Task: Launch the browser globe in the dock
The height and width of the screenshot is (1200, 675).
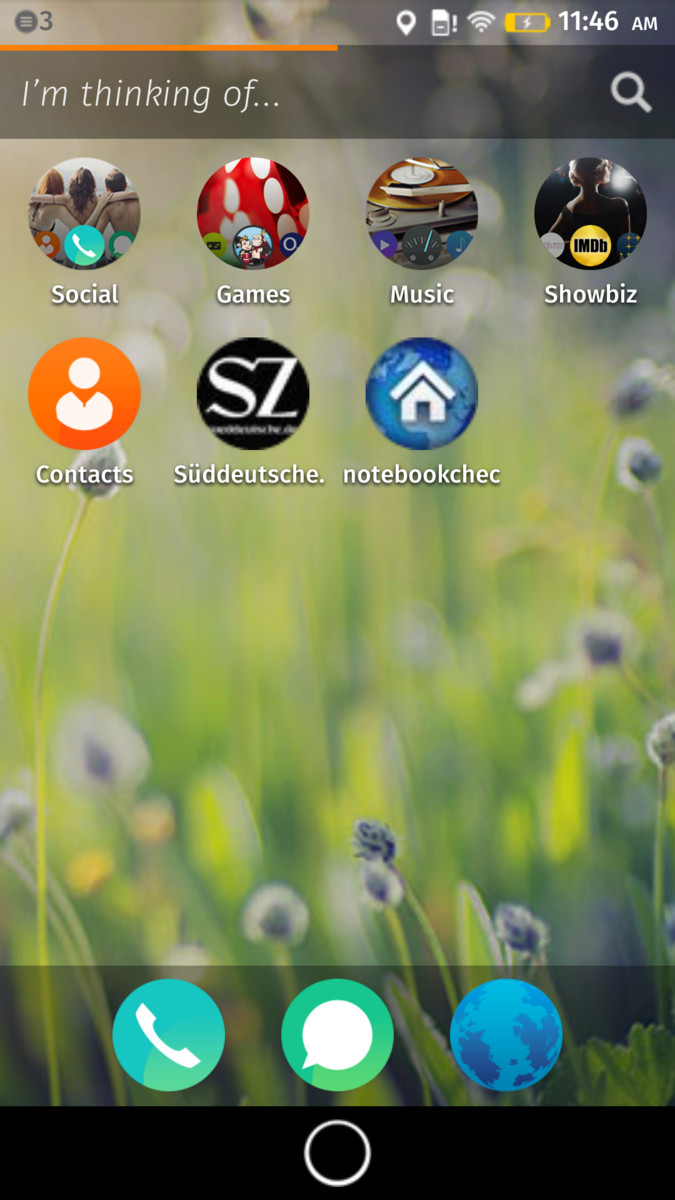Action: (506, 1035)
